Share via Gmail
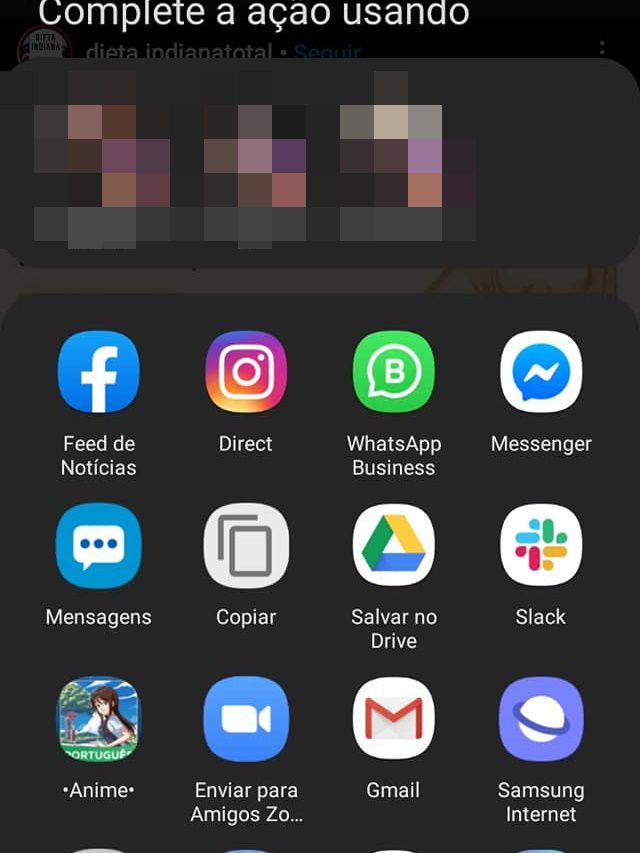This screenshot has width=640, height=853. [393, 719]
